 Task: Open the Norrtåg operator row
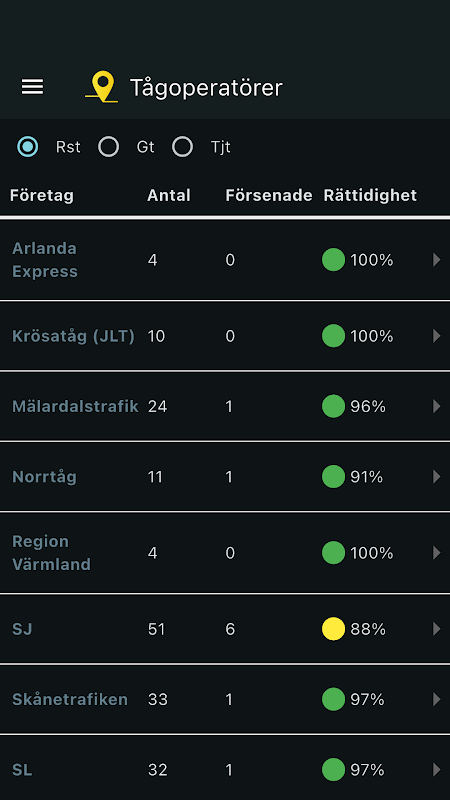tap(225, 477)
